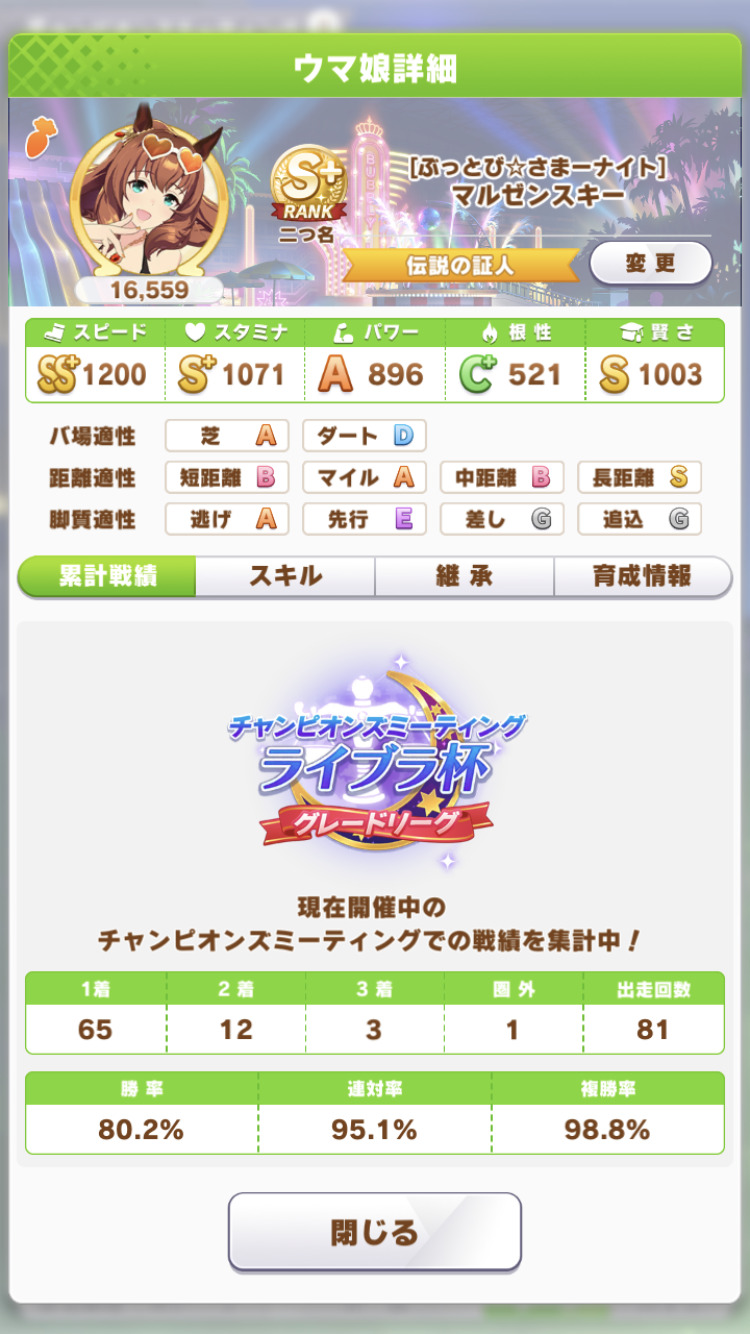Switch to the スキル tab

coord(285,576)
